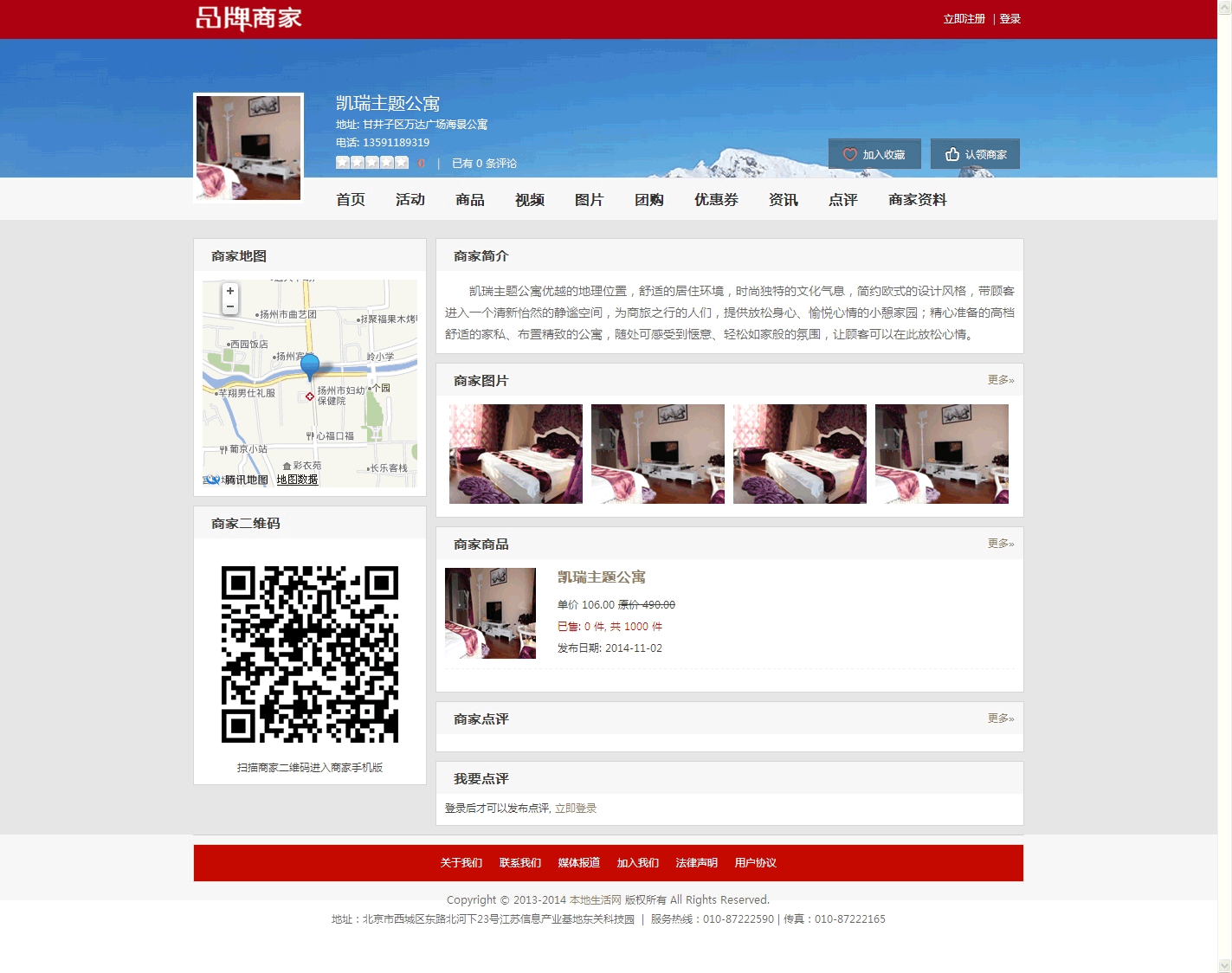Select the 优惠券 tab

pos(715,200)
